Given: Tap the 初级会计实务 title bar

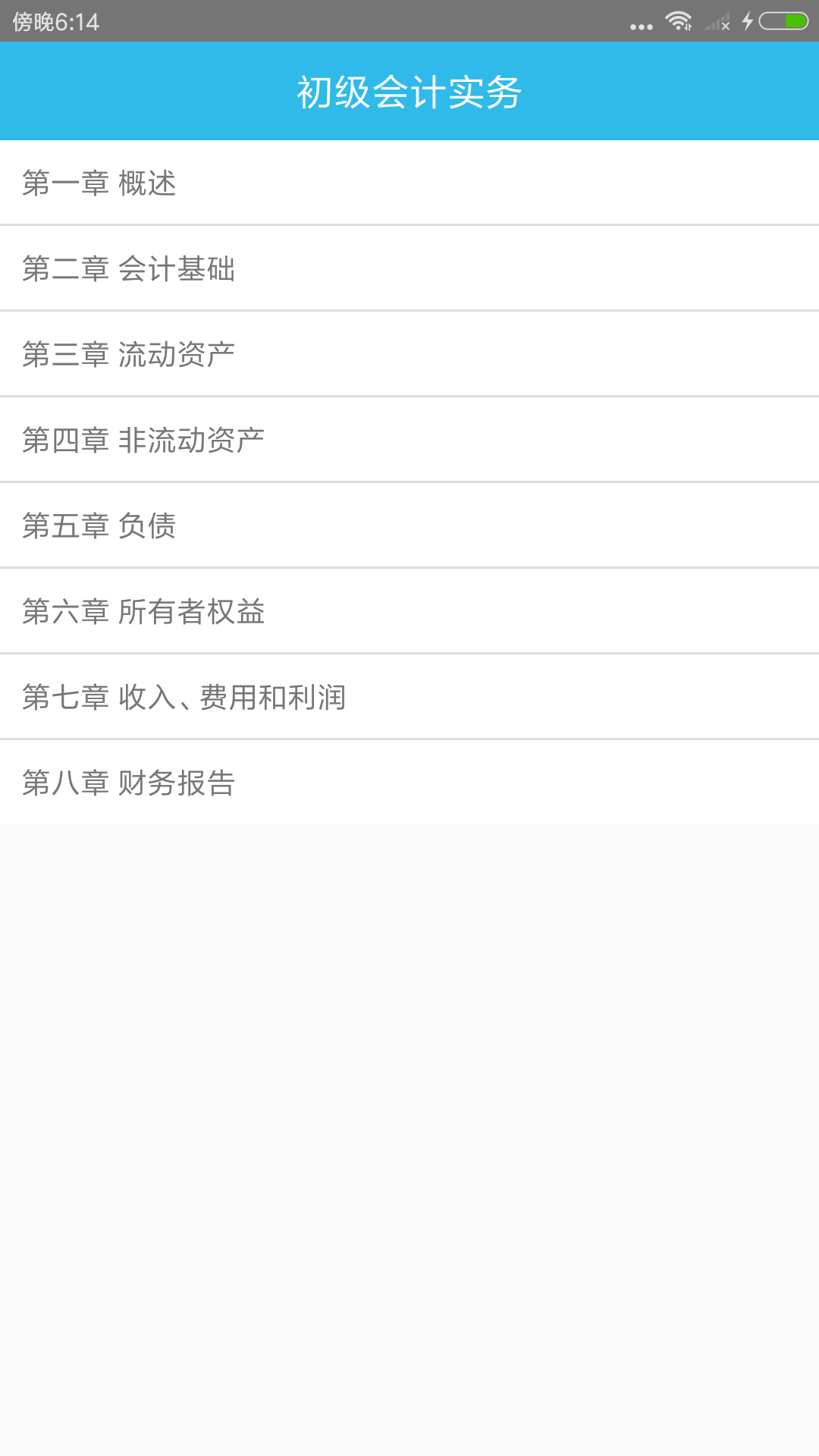Looking at the screenshot, I should coord(409,91).
